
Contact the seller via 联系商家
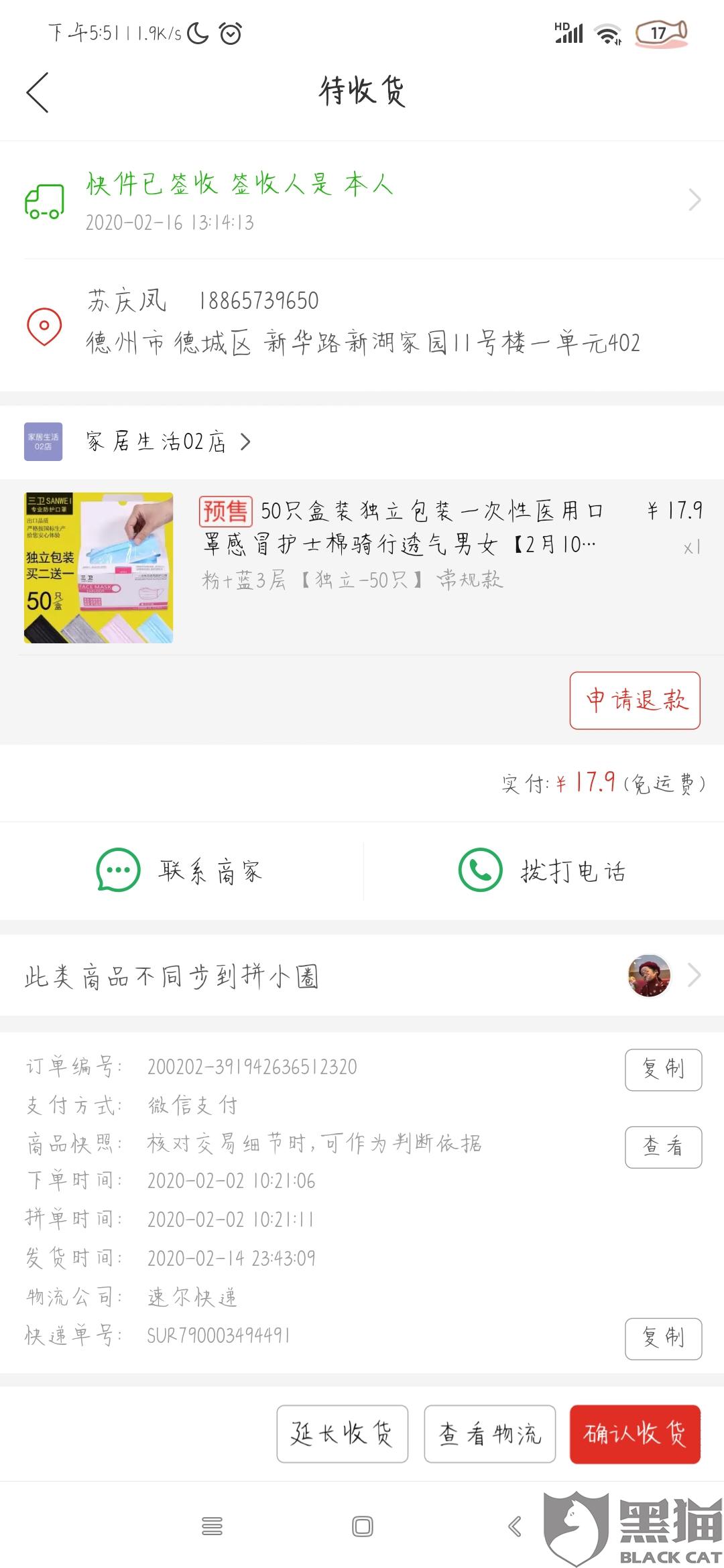point(181,870)
